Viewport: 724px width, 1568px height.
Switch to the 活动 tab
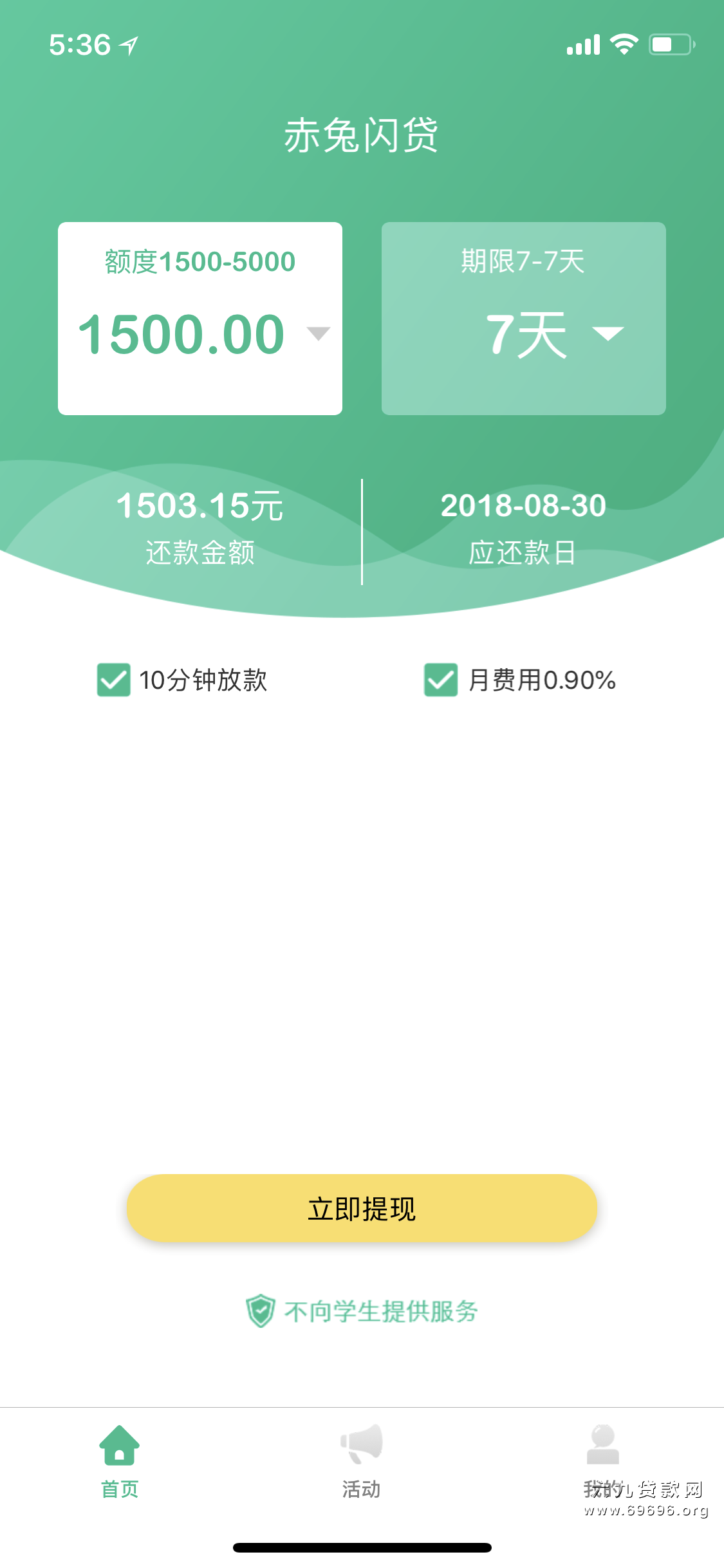362,1462
